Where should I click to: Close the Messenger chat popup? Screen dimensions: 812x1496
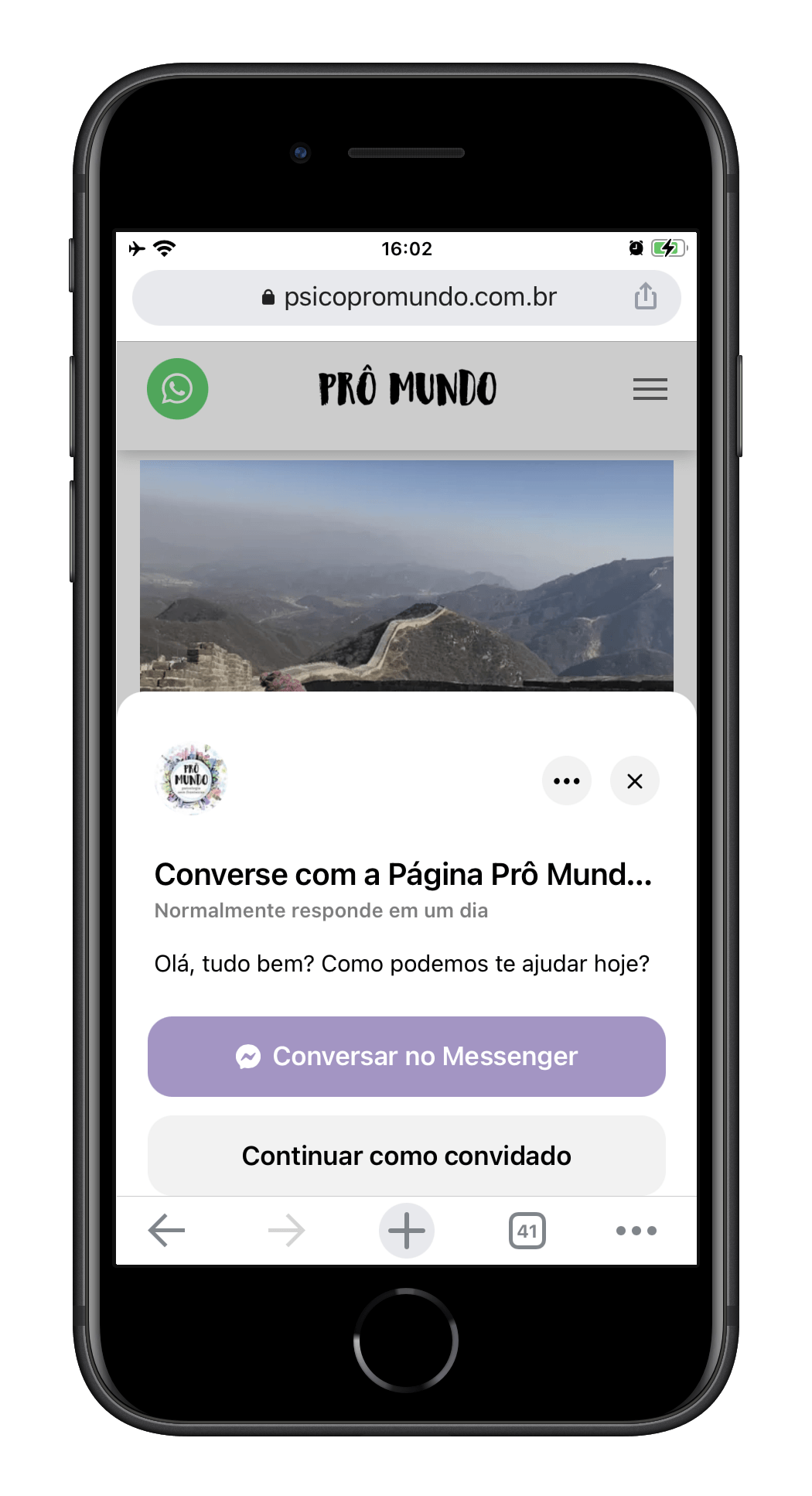[x=635, y=780]
